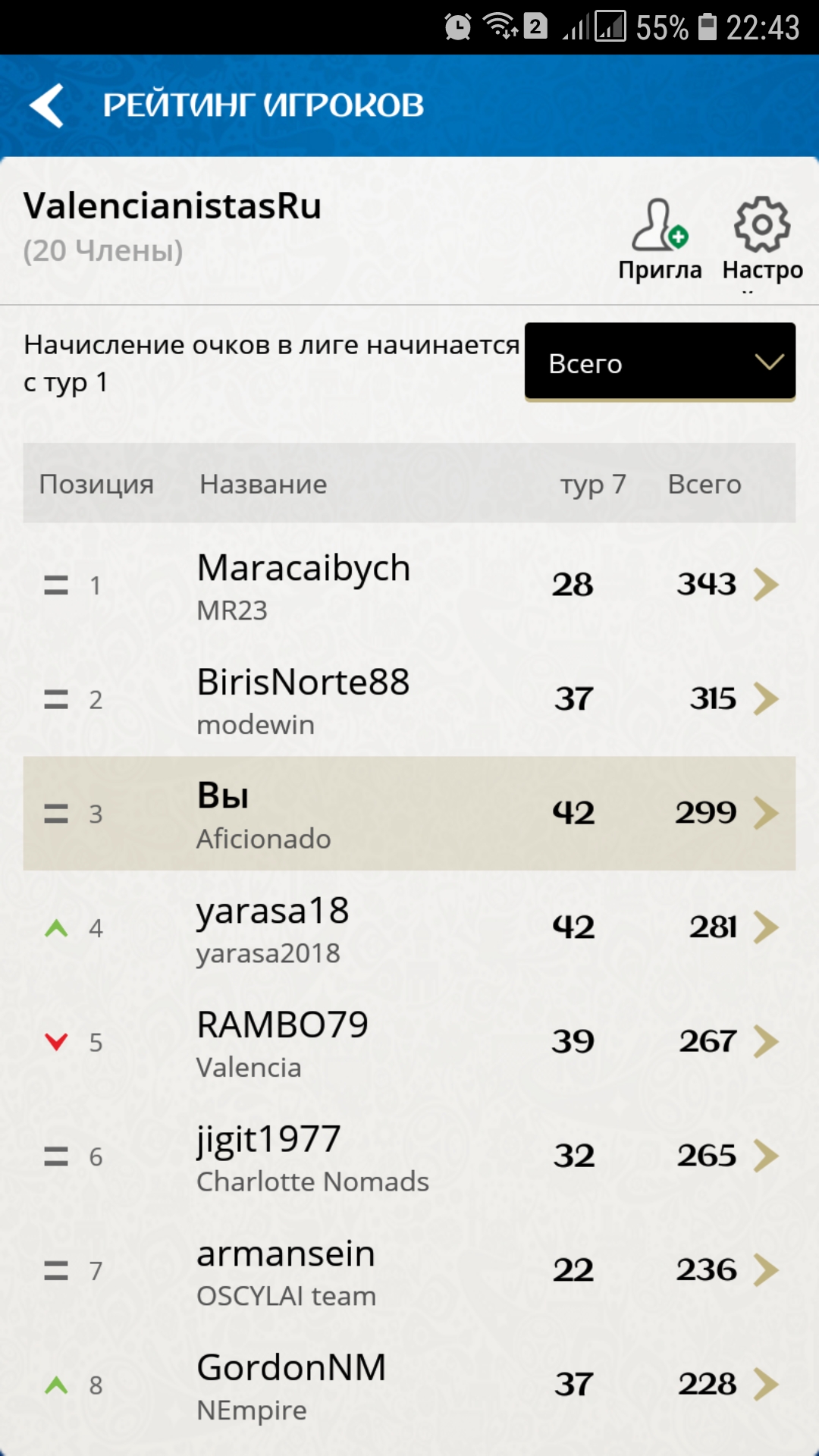View armansein's OSCYLAI team
Image resolution: width=819 pixels, height=1456 pixels.
click(409, 1271)
